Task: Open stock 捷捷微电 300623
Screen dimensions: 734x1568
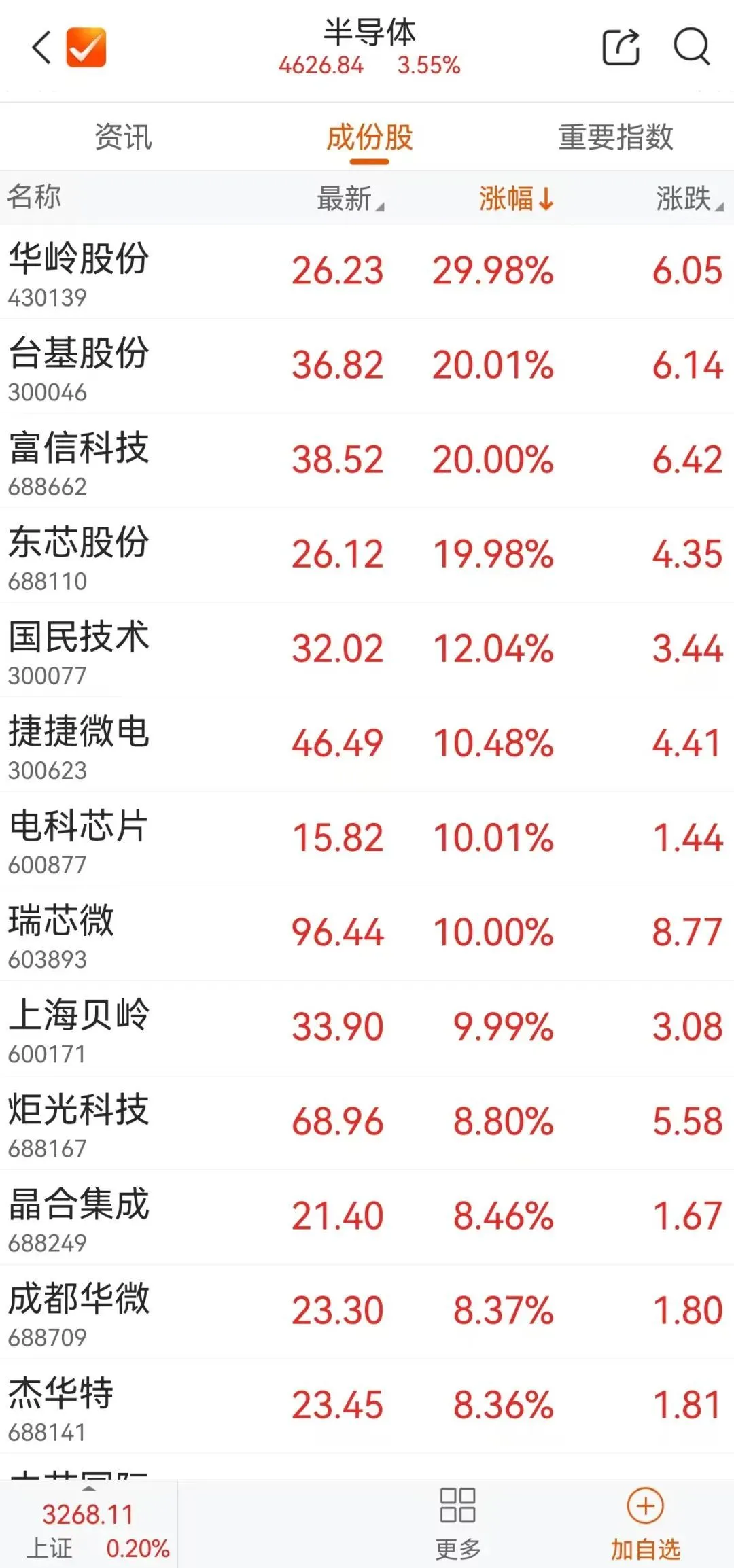Action: tap(367, 744)
